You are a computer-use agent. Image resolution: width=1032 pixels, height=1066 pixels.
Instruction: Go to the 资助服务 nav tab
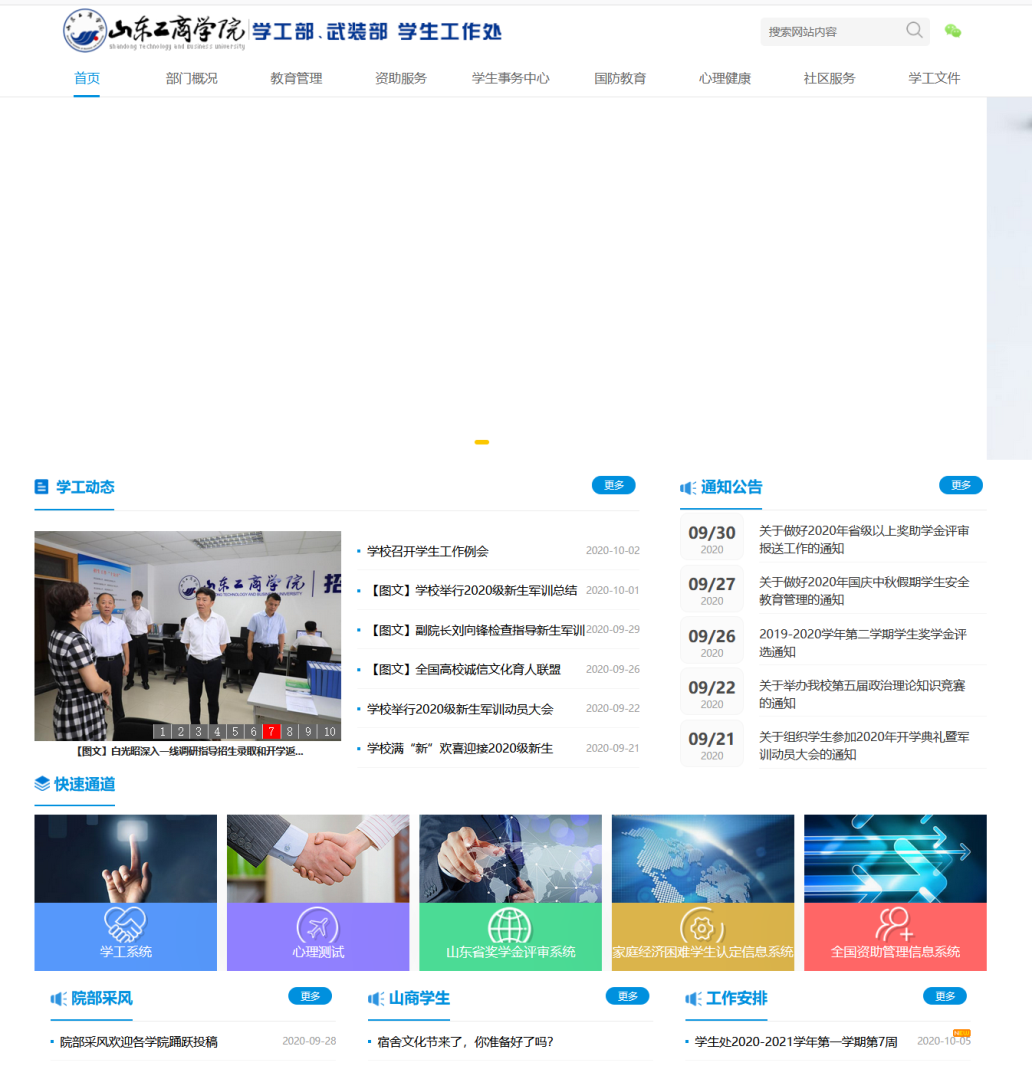(401, 78)
